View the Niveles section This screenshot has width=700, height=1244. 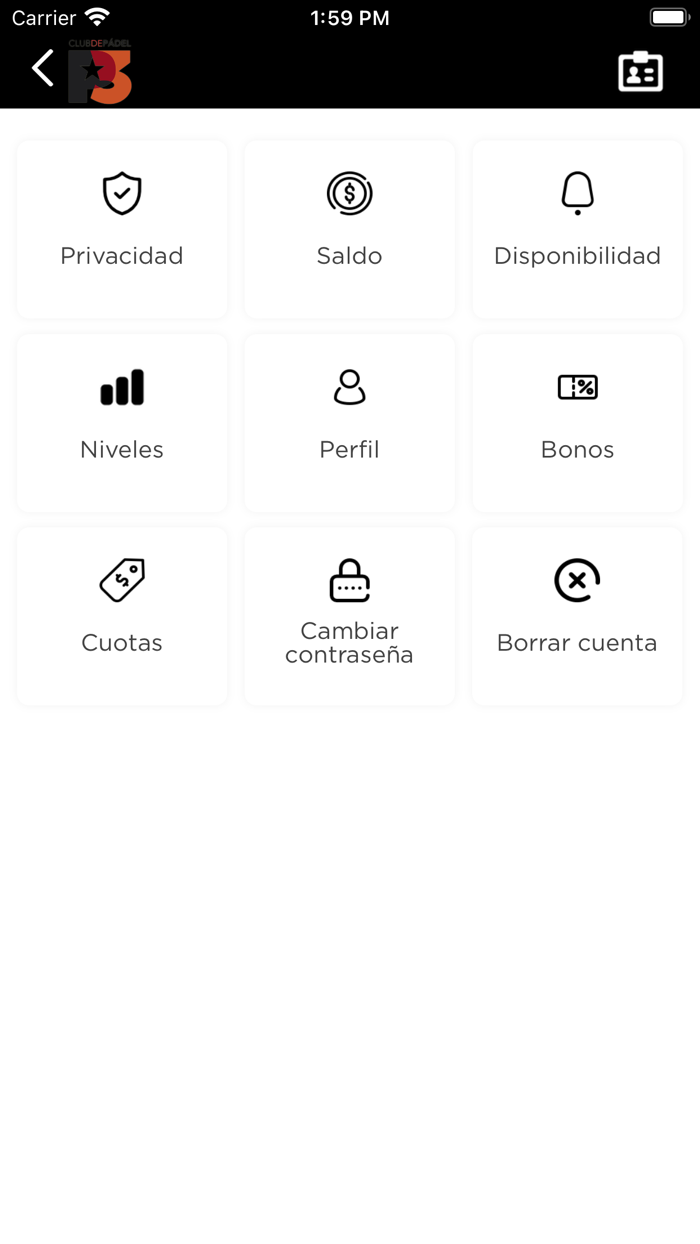pyautogui.click(x=122, y=422)
